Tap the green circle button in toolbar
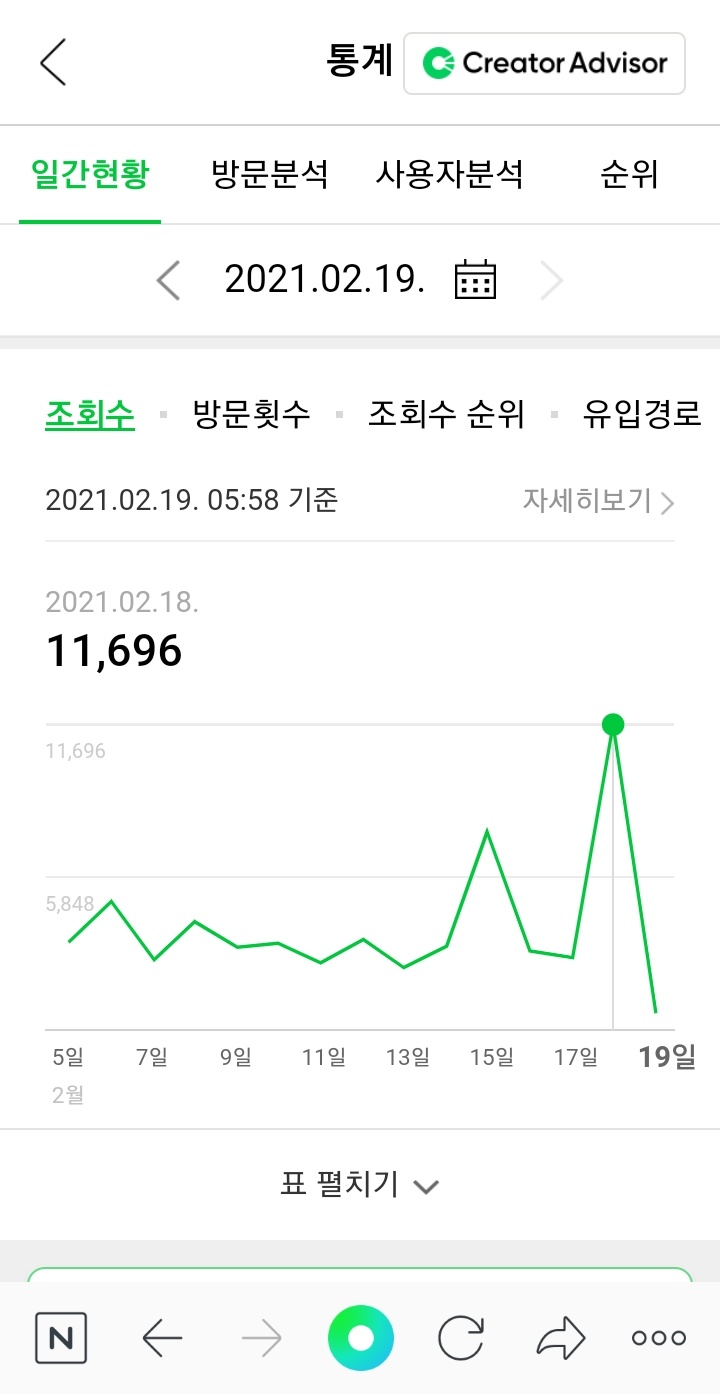The height and width of the screenshot is (1394, 720). point(360,1337)
